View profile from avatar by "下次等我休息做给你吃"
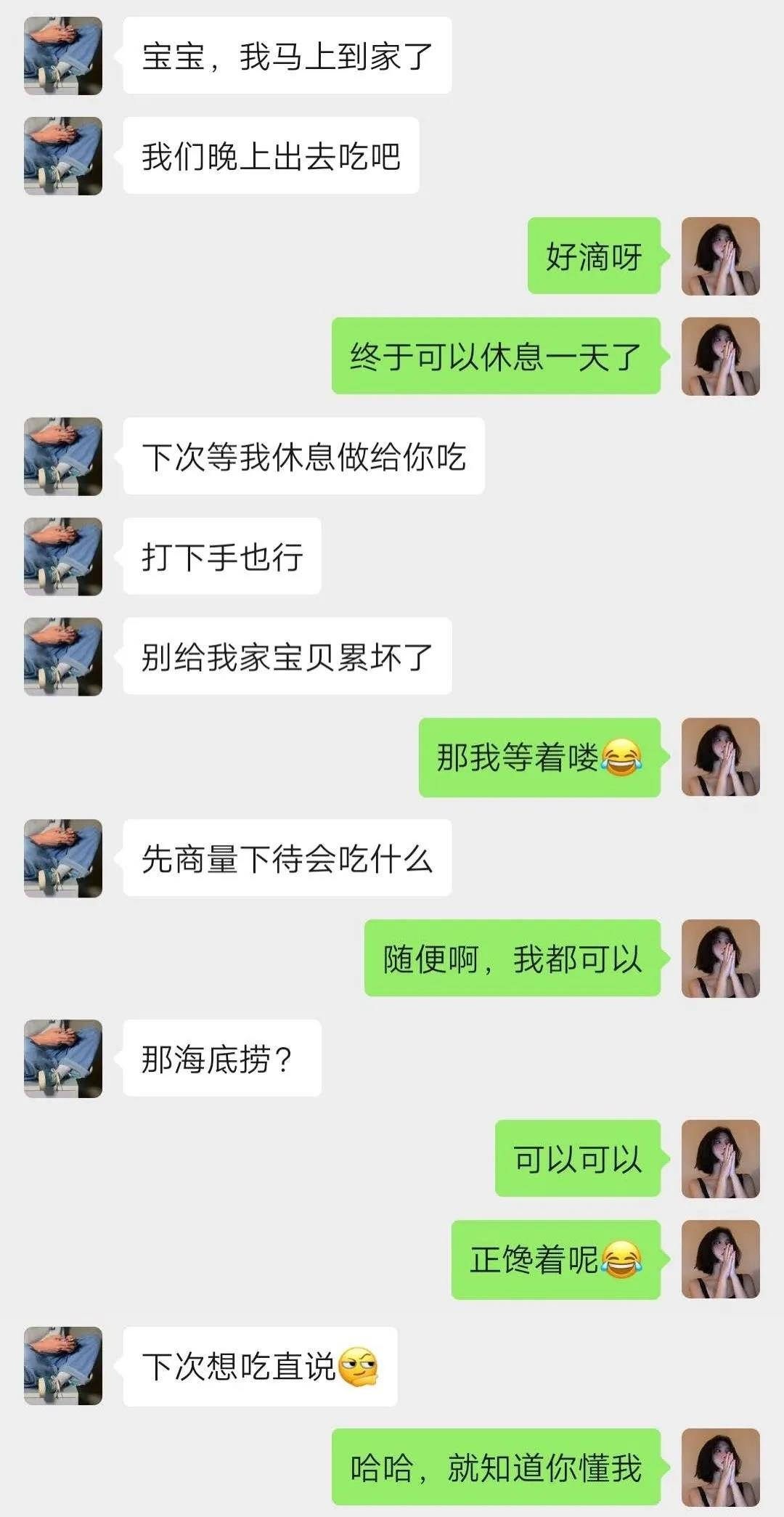784x1517 pixels. coord(63,457)
